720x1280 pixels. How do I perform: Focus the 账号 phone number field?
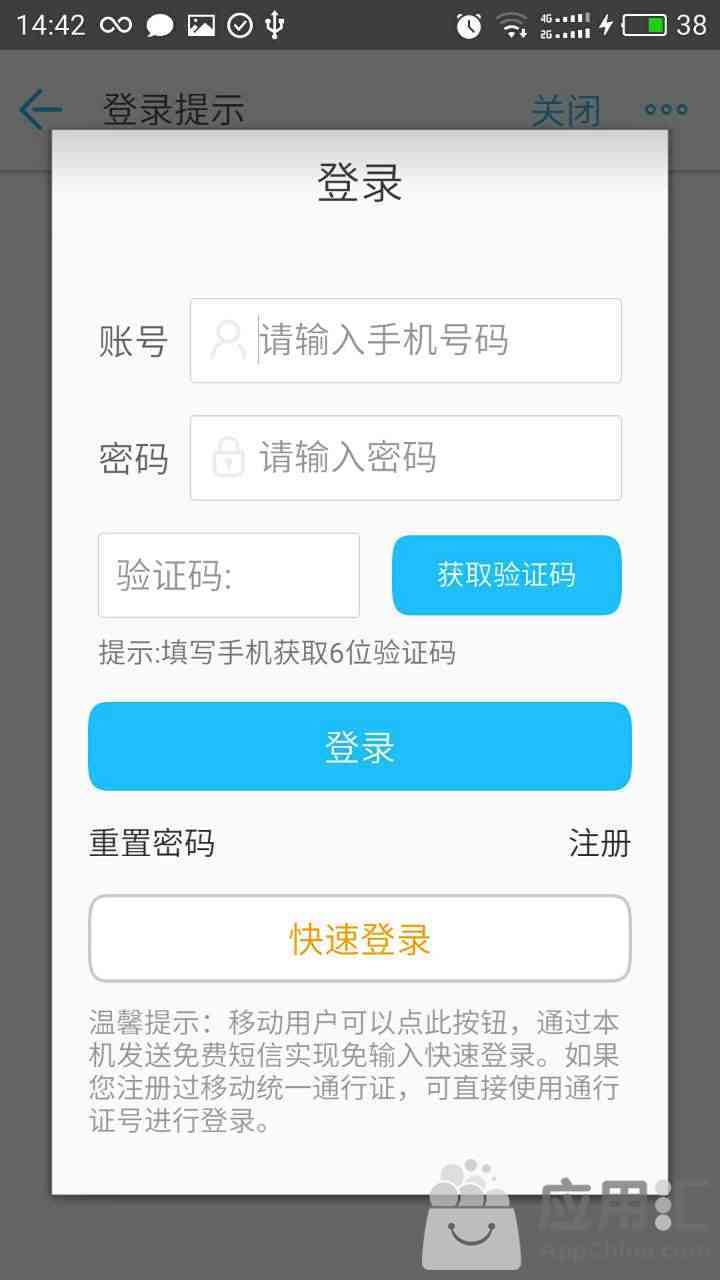(406, 340)
